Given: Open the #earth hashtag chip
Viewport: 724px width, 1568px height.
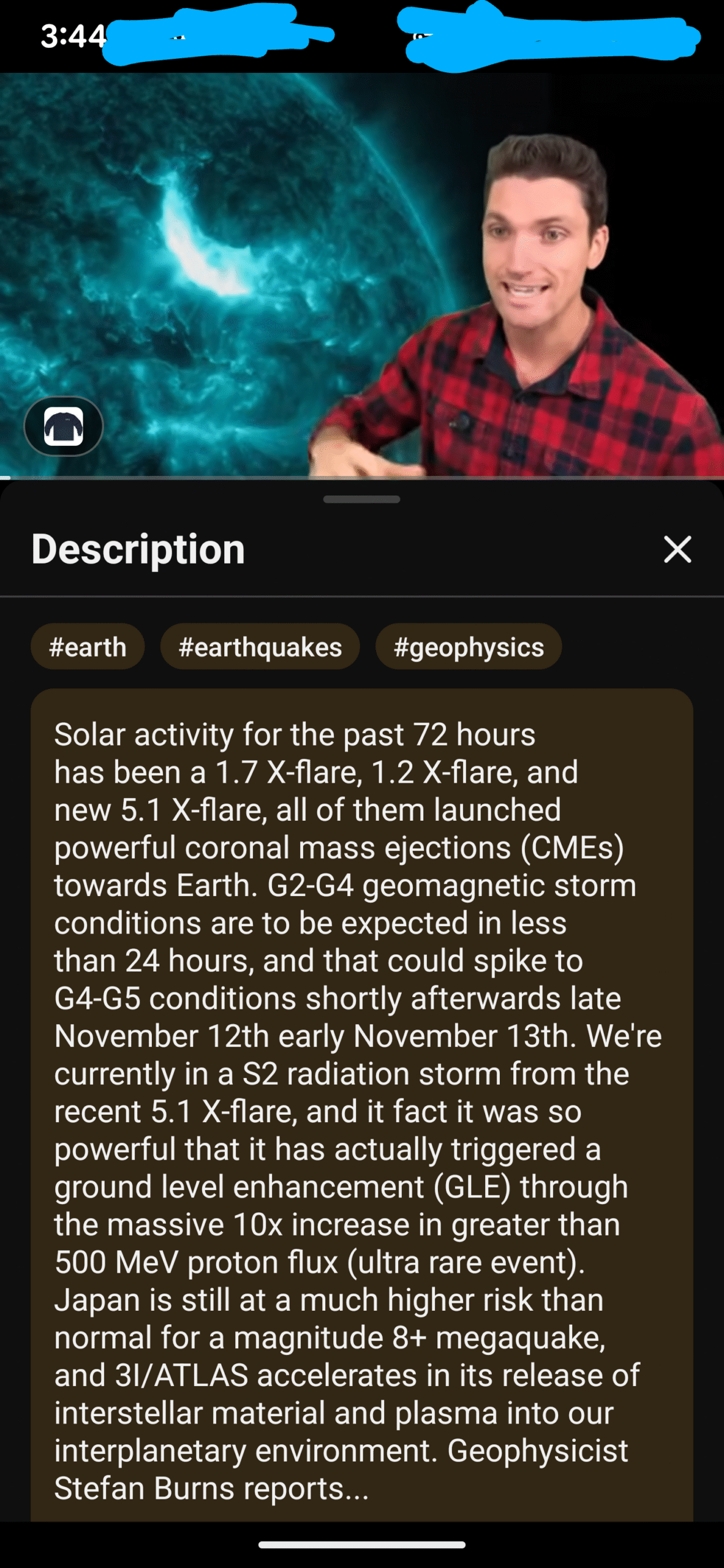Looking at the screenshot, I should (88, 647).
